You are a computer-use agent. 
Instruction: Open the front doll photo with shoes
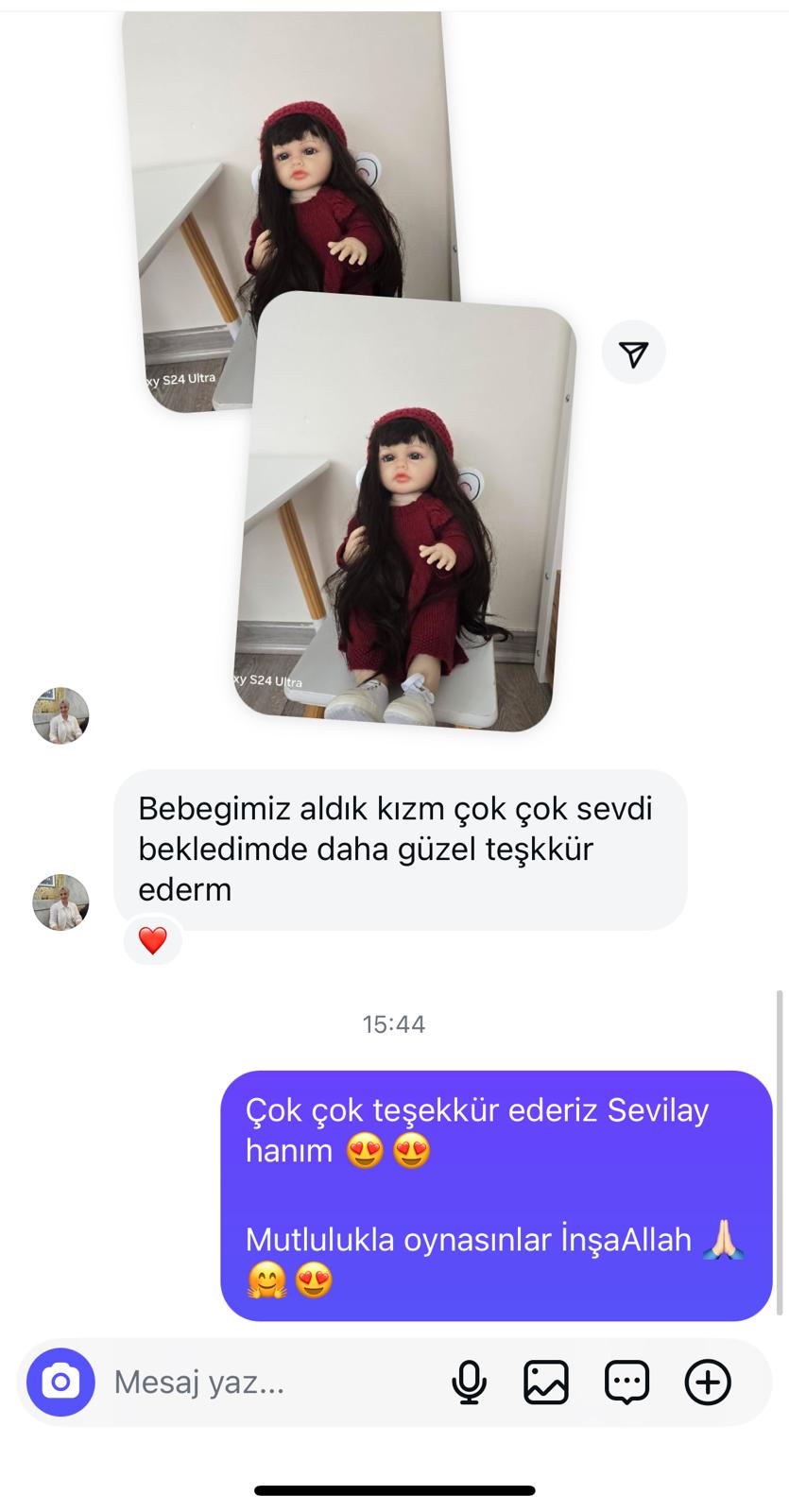coord(406,529)
